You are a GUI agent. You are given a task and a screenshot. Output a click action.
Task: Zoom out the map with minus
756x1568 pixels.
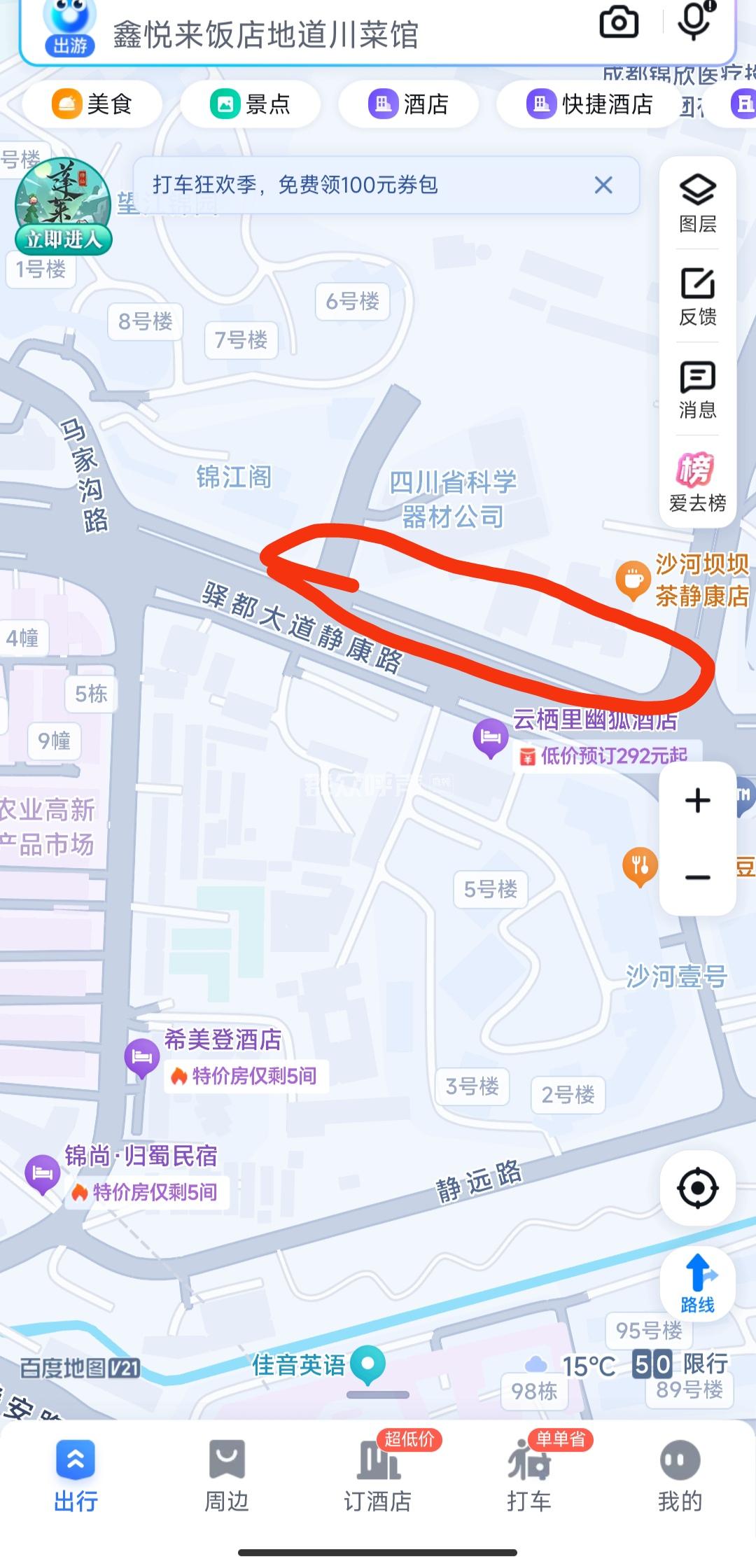(x=697, y=877)
